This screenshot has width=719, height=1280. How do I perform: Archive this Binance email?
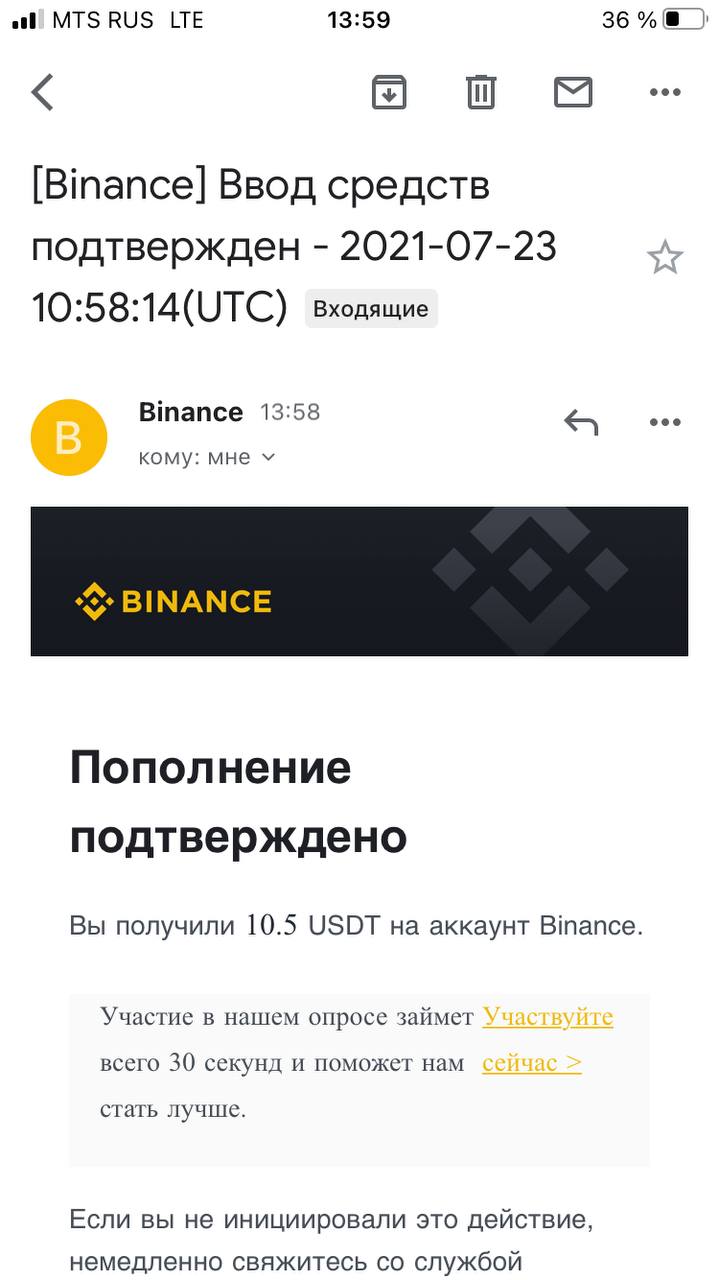[x=389, y=92]
